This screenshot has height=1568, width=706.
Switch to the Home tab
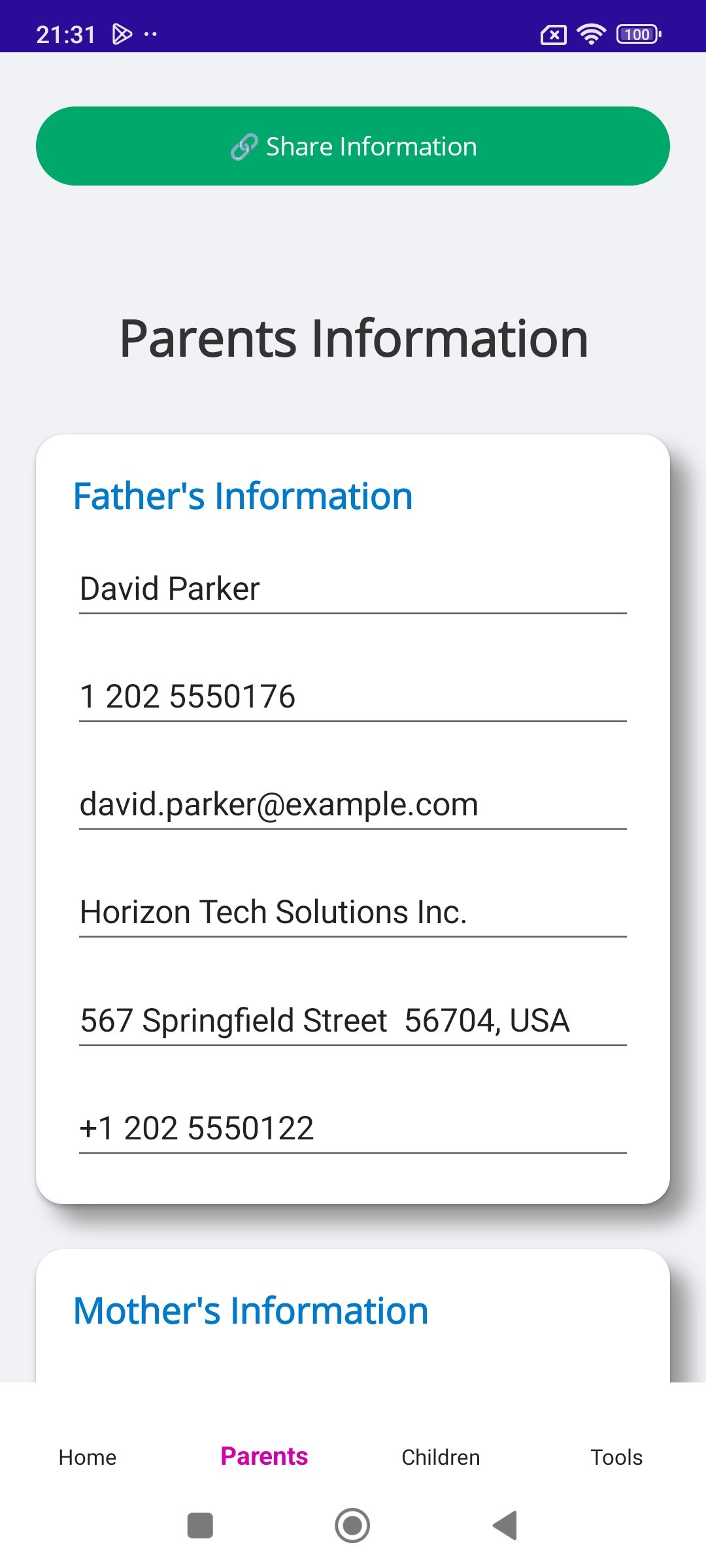click(x=88, y=1457)
